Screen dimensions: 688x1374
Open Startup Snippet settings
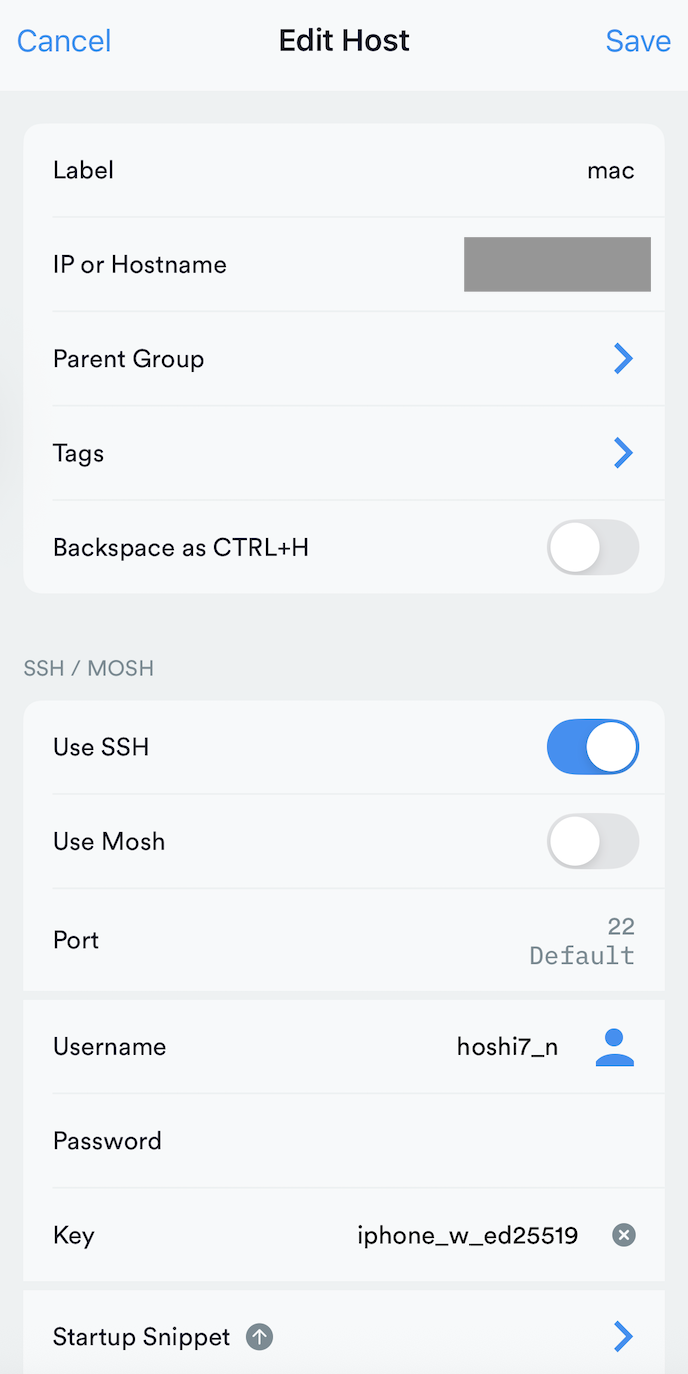click(x=343, y=1336)
